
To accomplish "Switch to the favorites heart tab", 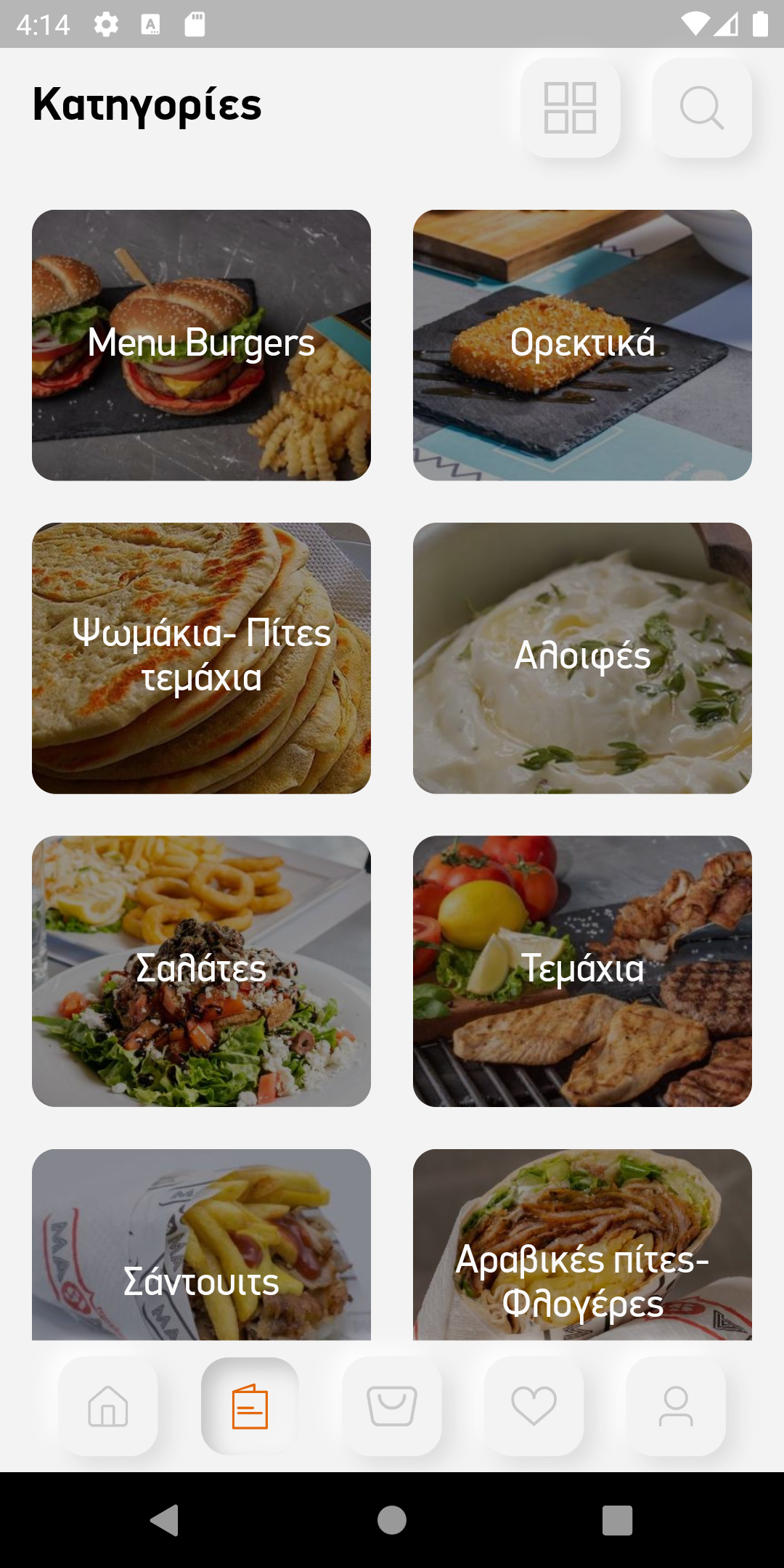I will (x=534, y=1406).
